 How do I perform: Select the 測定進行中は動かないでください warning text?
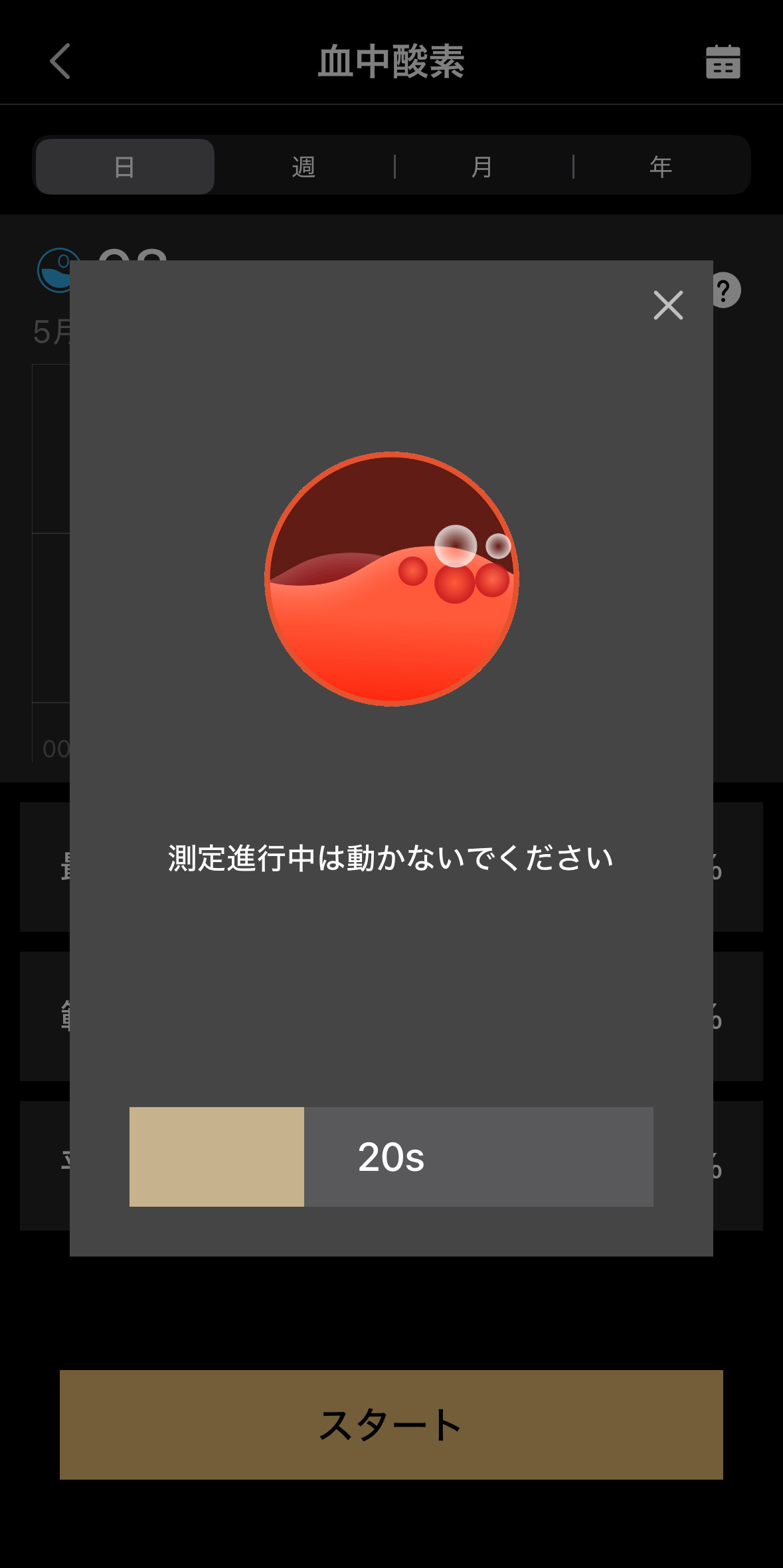click(x=391, y=857)
